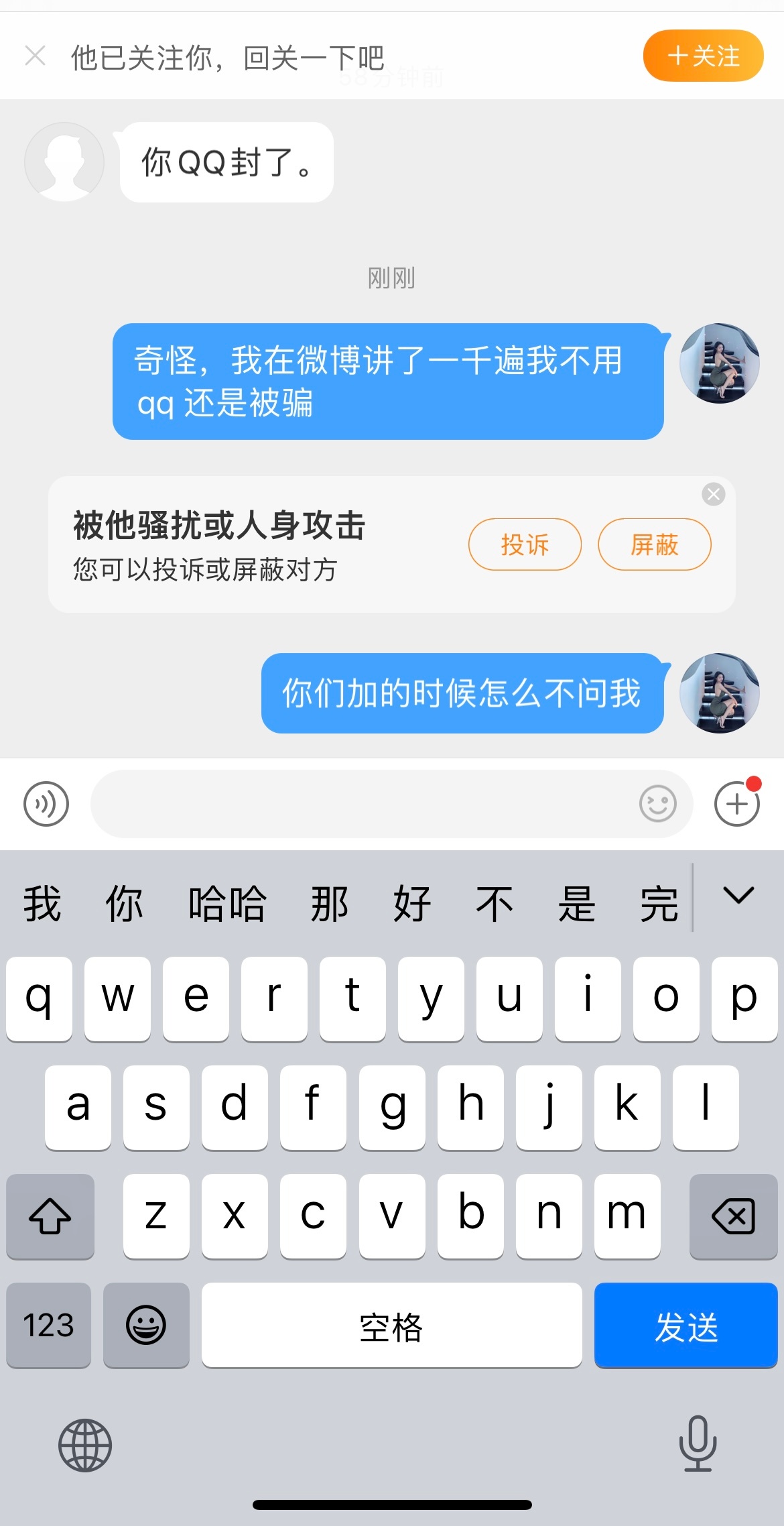The image size is (784, 1526).
Task: Dismiss the follow-back banner
Action: 35,56
